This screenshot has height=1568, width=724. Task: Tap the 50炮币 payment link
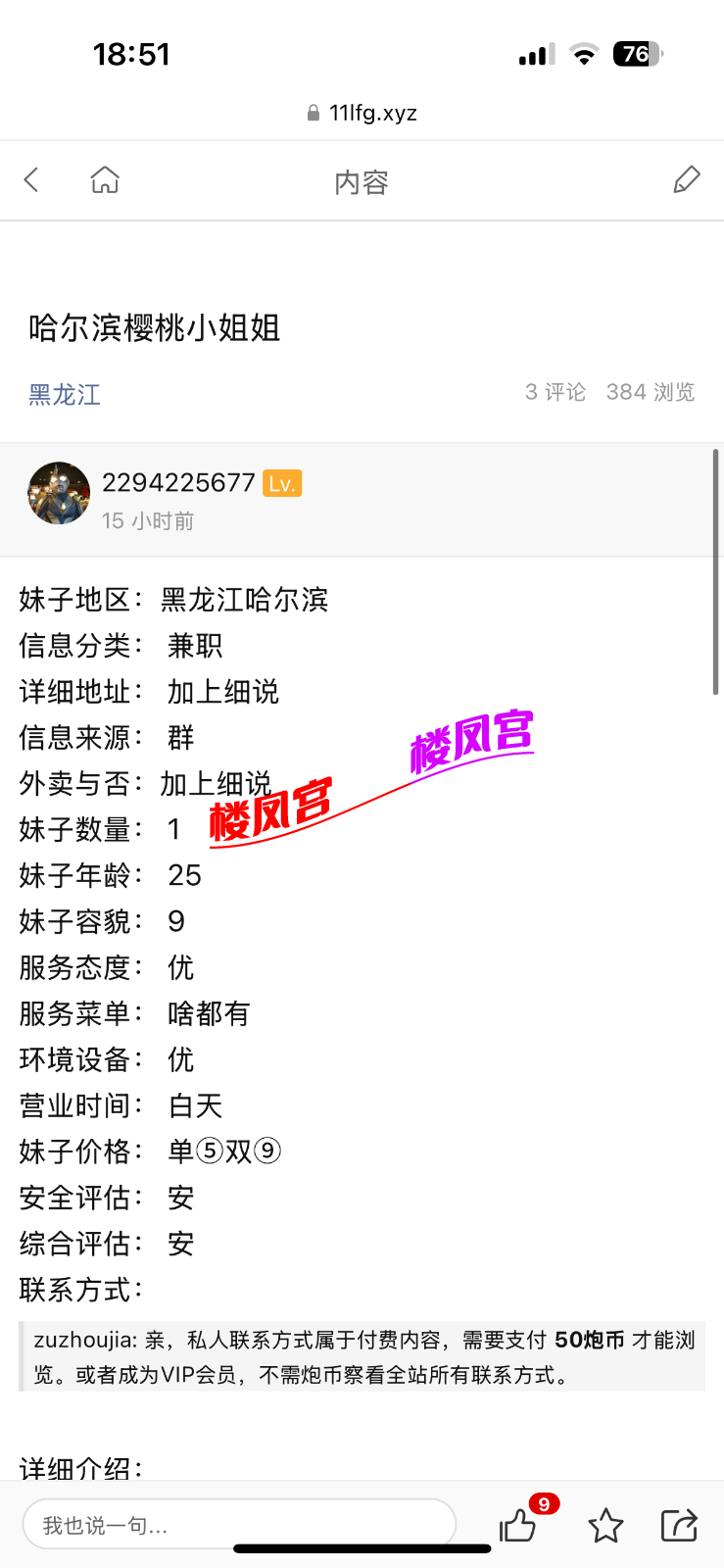point(589,1340)
